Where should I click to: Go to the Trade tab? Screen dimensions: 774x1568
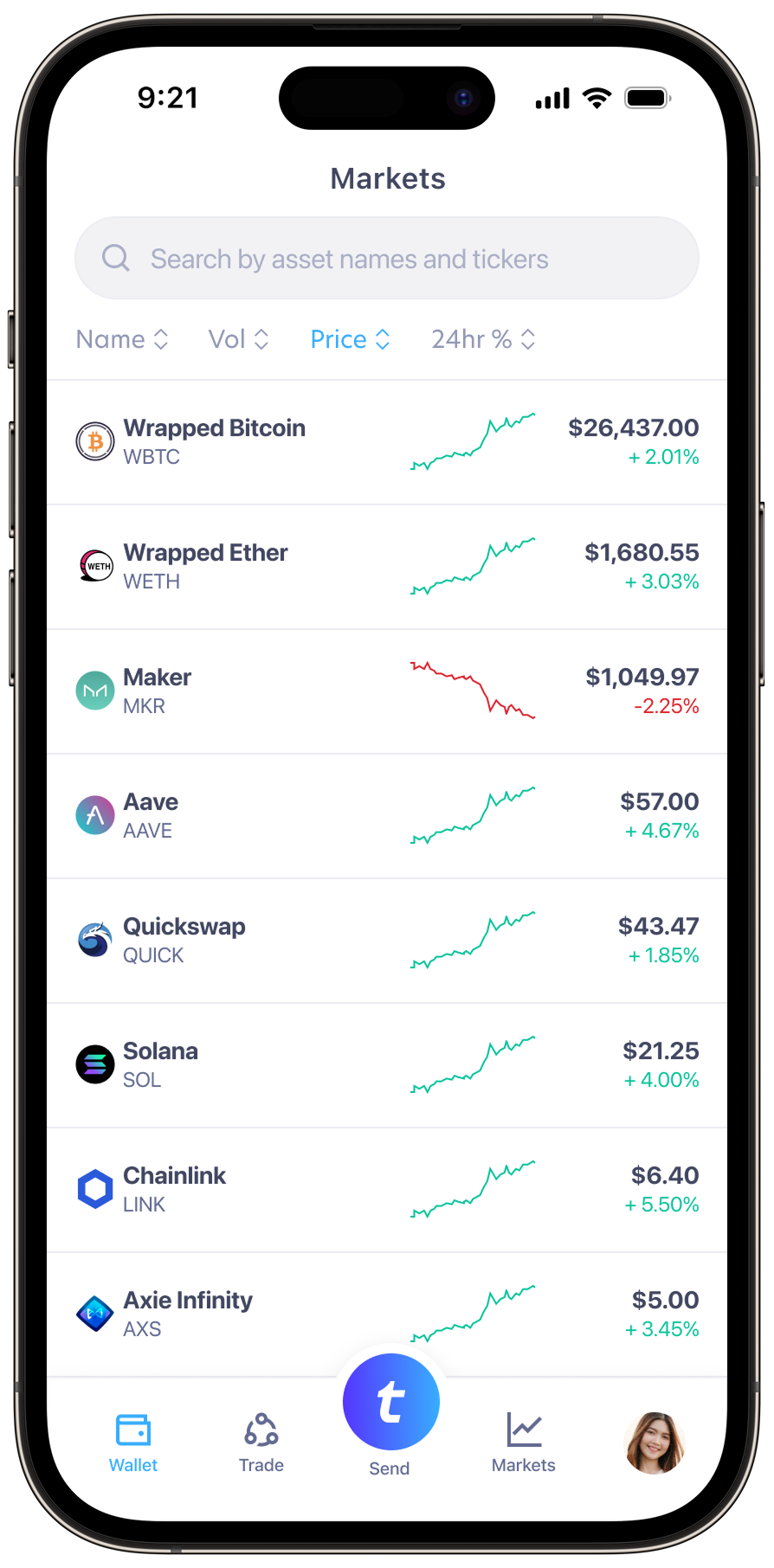261,1443
